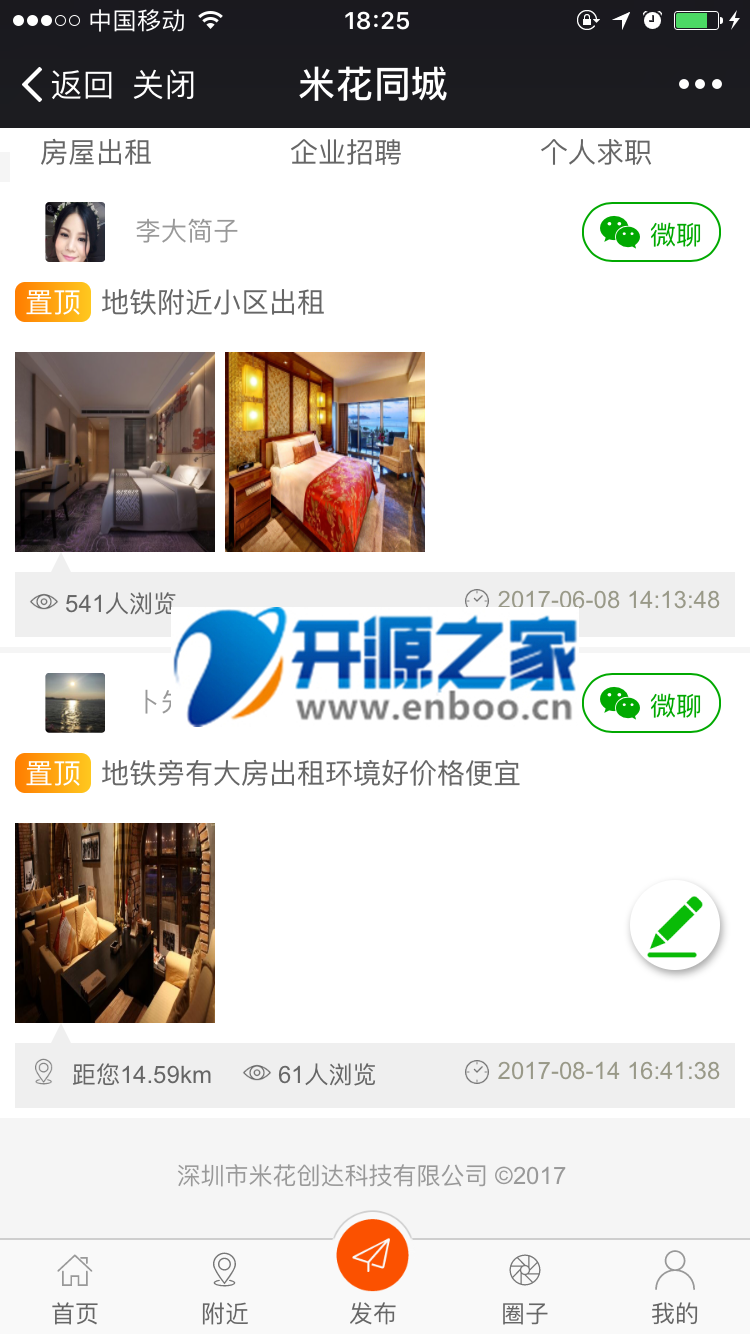The image size is (750, 1334).
Task: Switch to the 企业招聘 category
Action: coord(346,152)
